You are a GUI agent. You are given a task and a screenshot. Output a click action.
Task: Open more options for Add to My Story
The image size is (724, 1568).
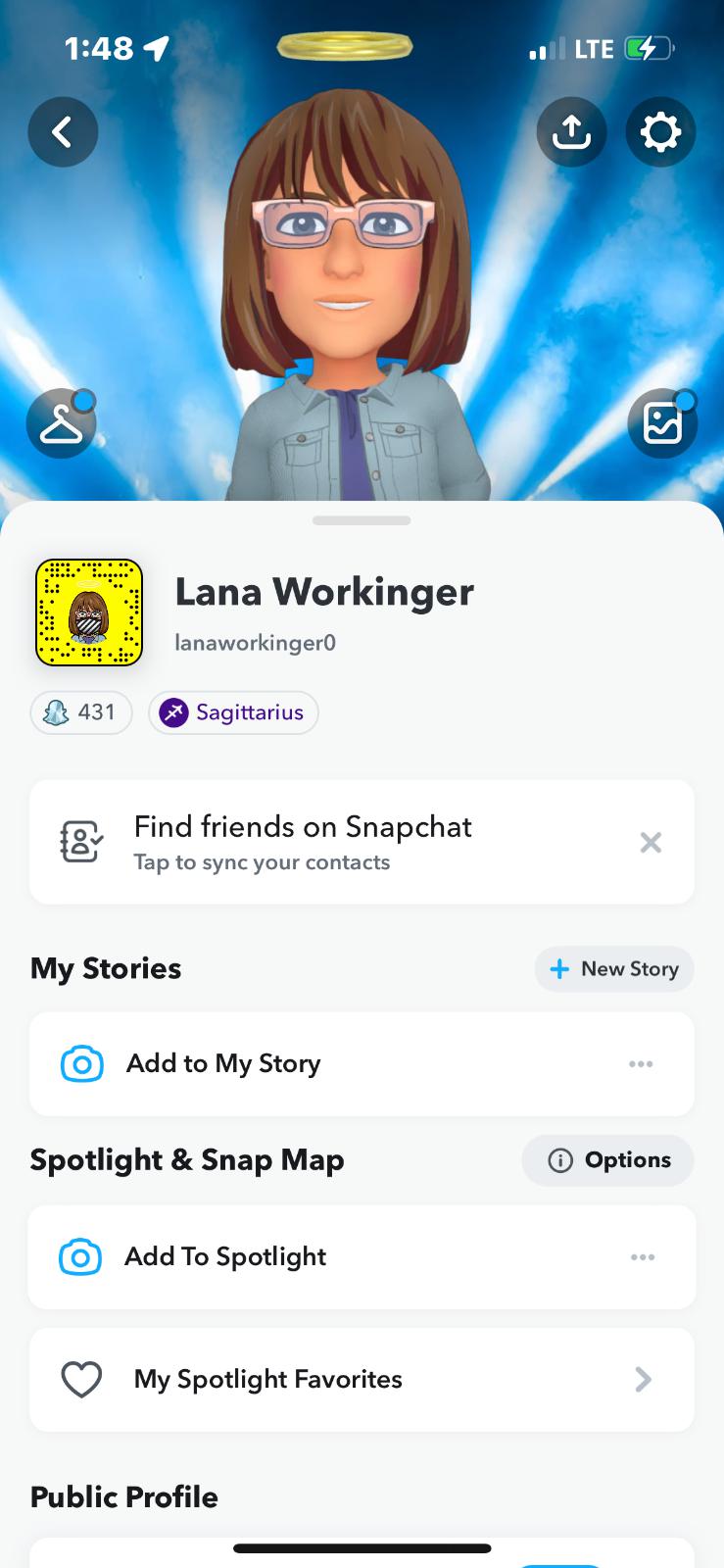(x=641, y=1064)
